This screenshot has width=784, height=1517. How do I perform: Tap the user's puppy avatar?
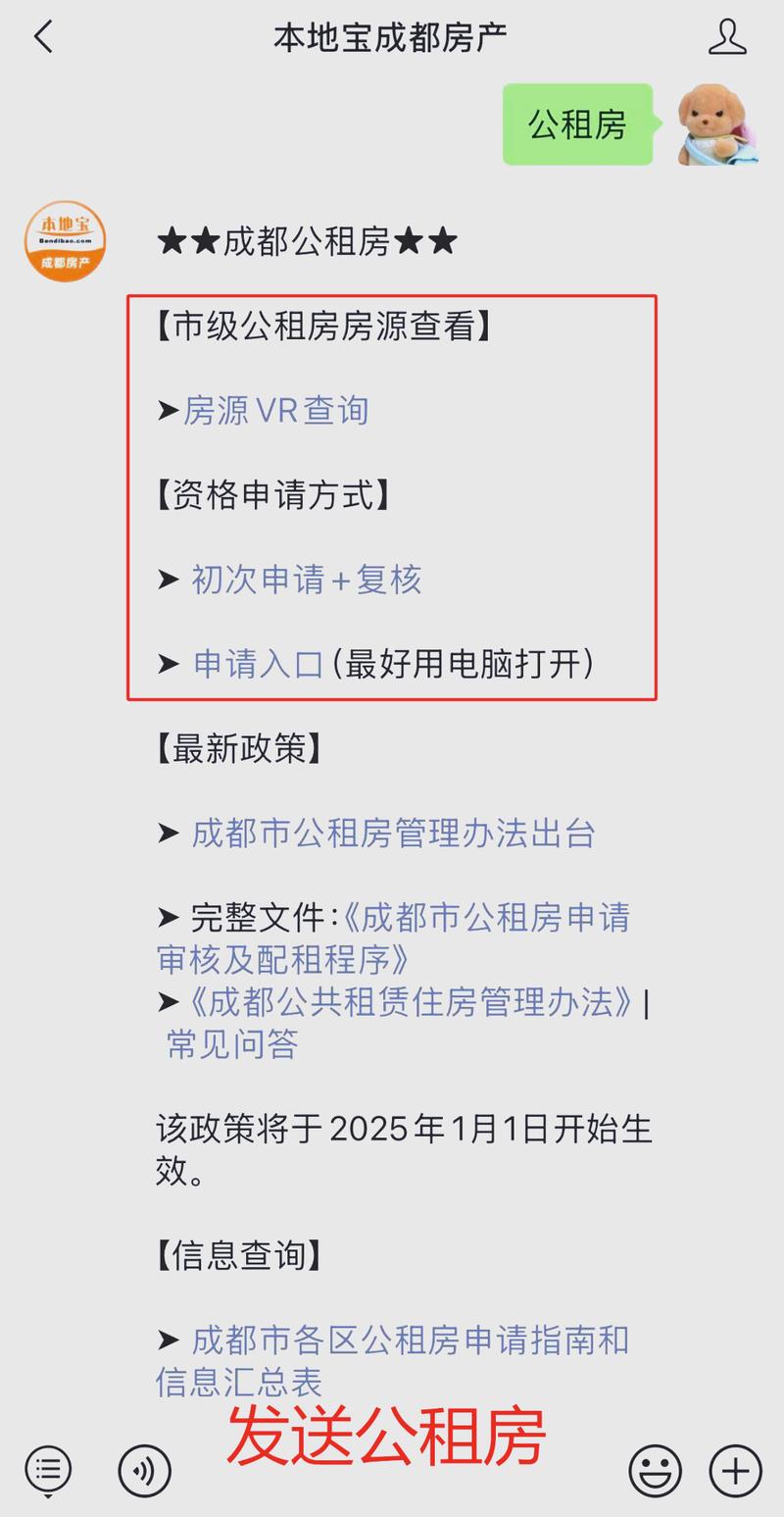click(x=716, y=126)
